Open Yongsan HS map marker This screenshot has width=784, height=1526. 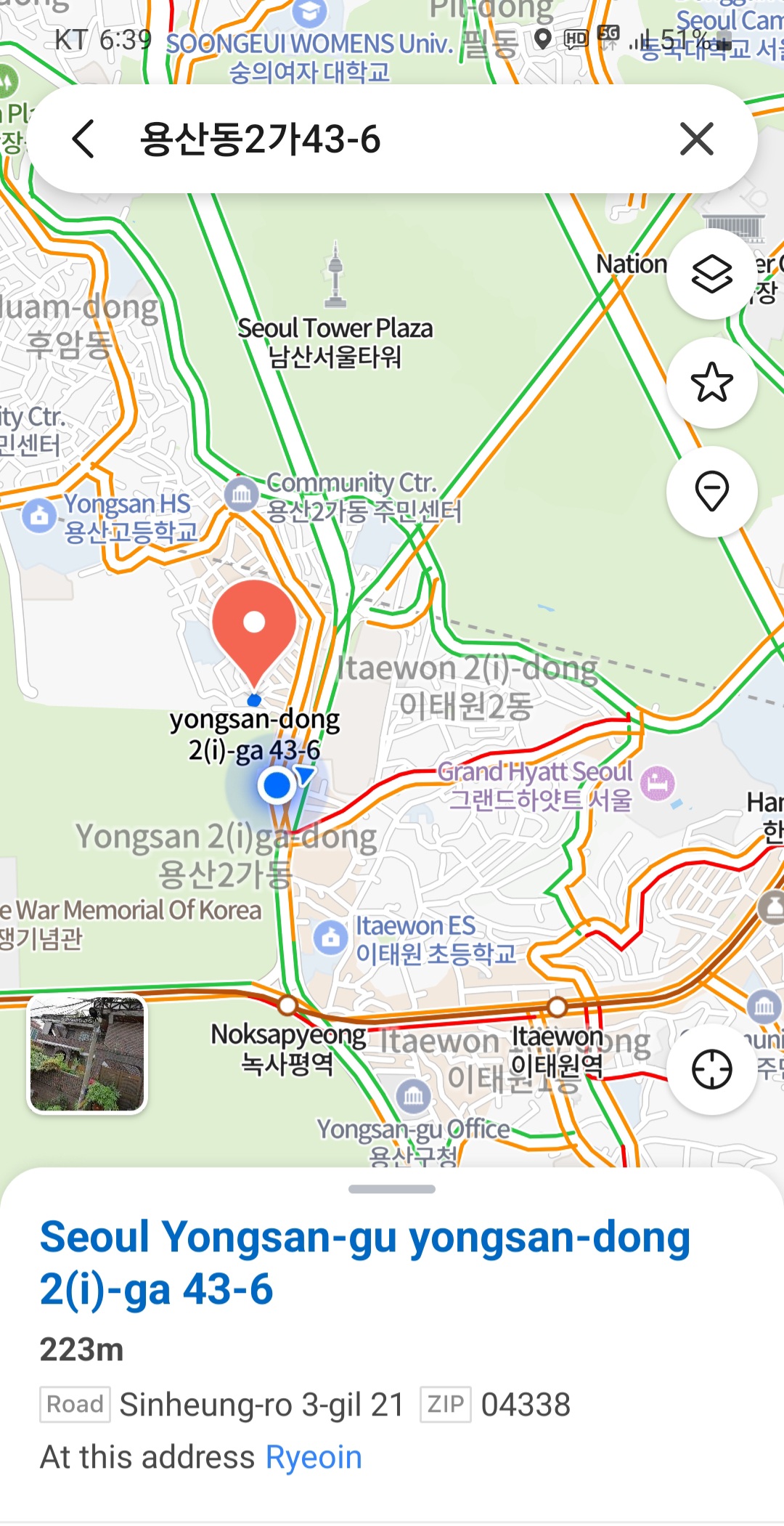coord(40,516)
